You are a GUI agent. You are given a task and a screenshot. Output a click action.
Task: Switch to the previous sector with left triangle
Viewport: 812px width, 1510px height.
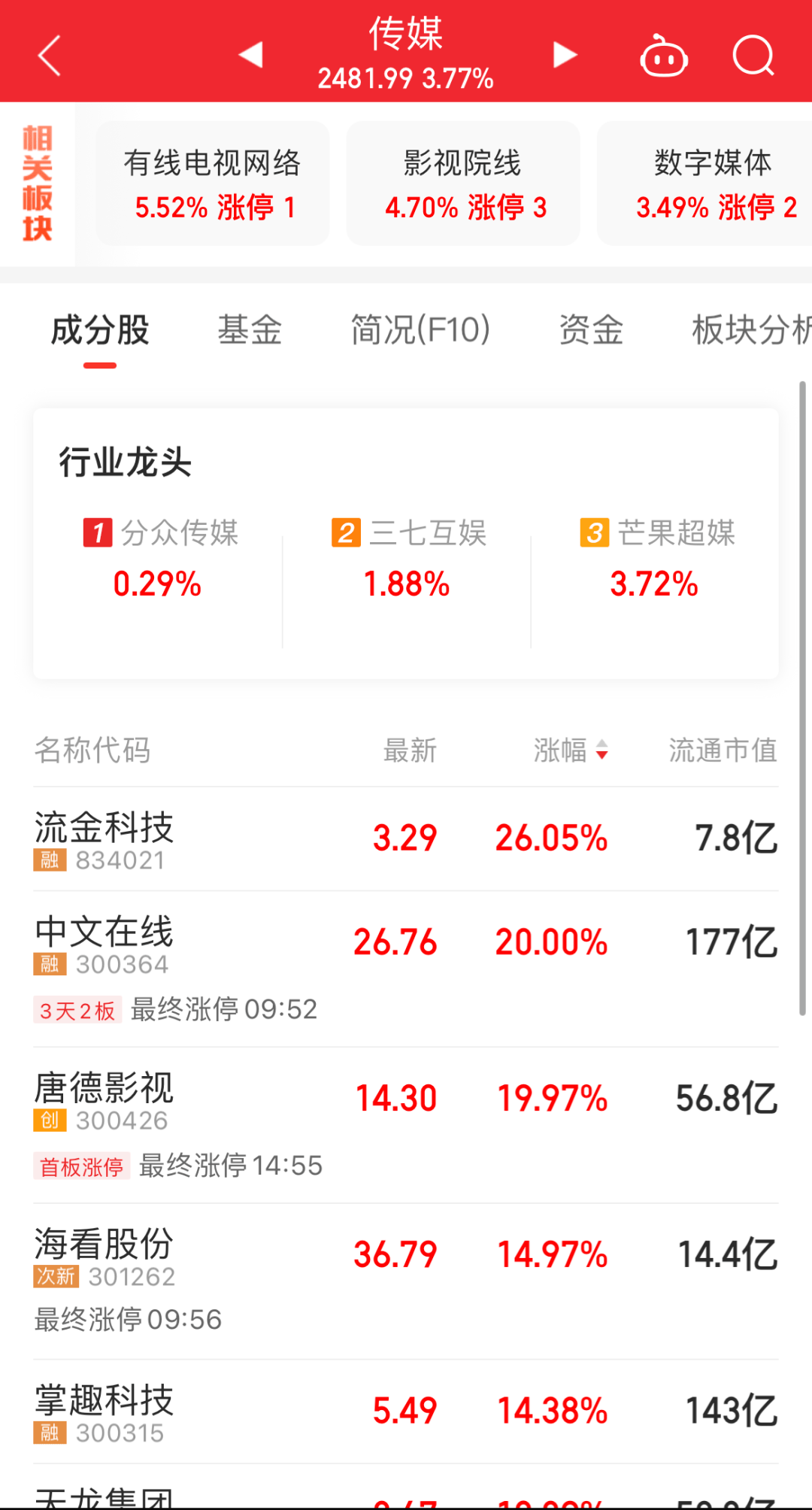pyautogui.click(x=251, y=55)
